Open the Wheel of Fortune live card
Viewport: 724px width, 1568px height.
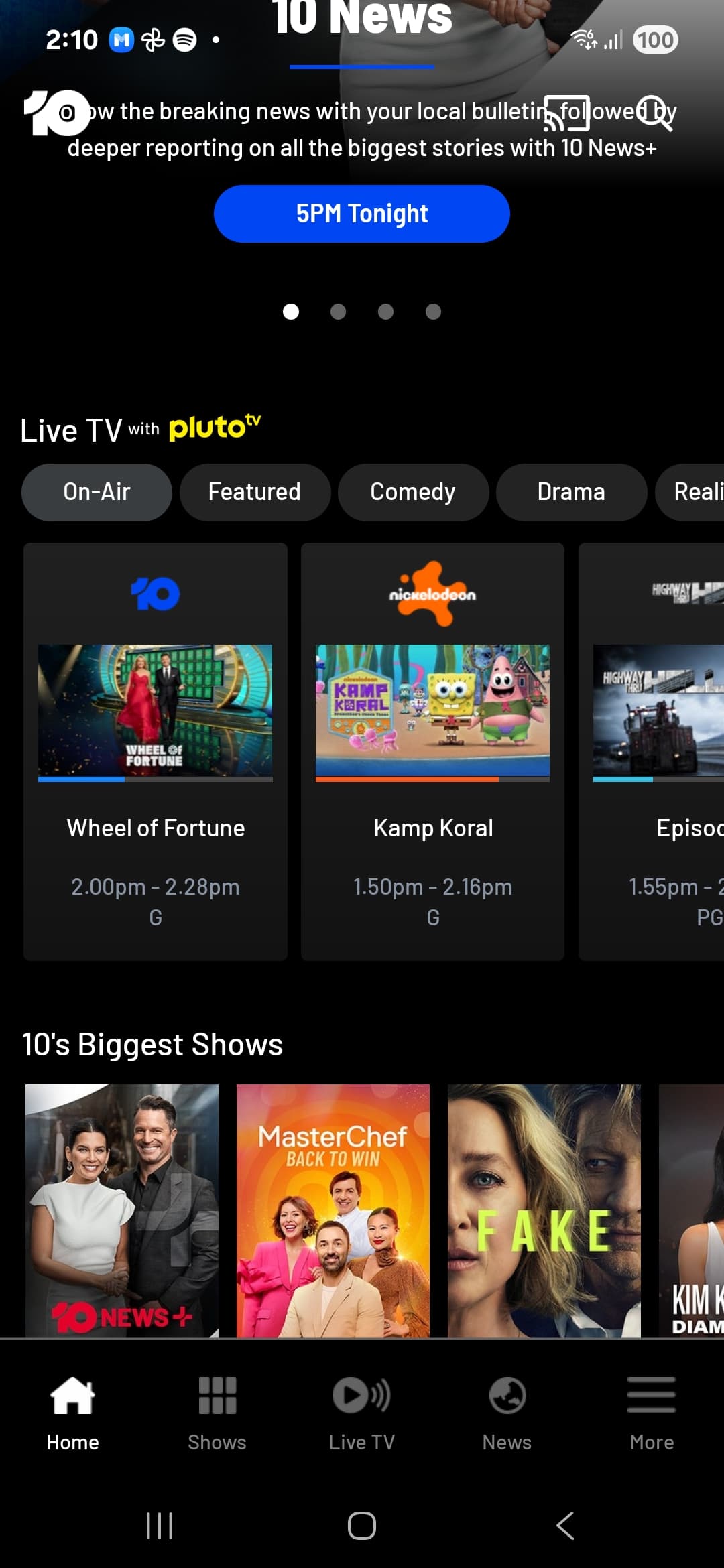click(x=156, y=751)
